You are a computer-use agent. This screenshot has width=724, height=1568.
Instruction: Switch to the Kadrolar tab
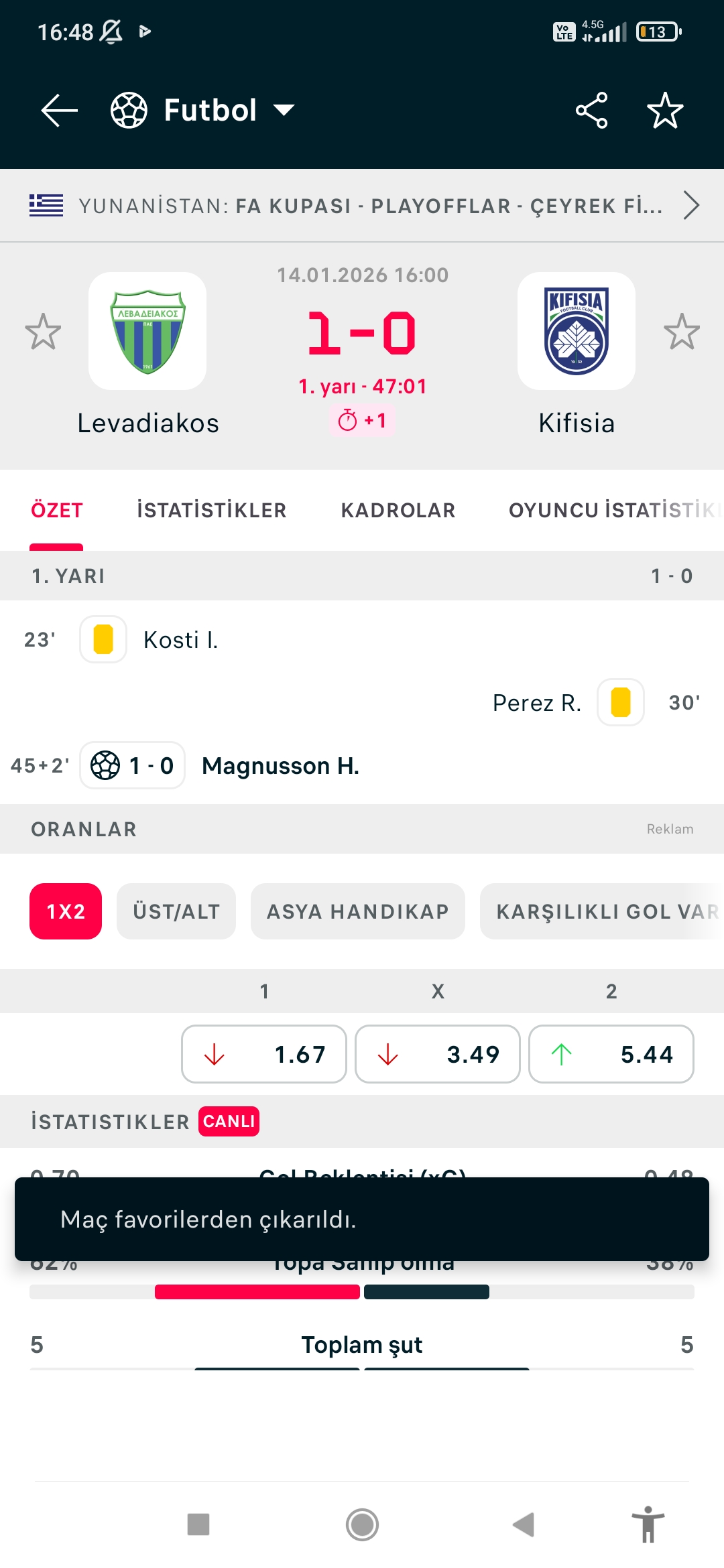coord(398,511)
